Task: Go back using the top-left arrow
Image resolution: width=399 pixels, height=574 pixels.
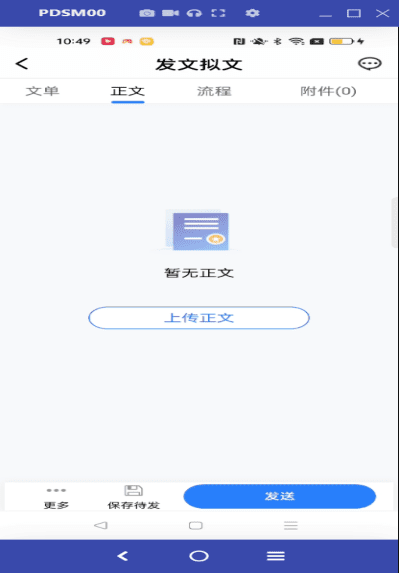Action: pyautogui.click(x=22, y=64)
